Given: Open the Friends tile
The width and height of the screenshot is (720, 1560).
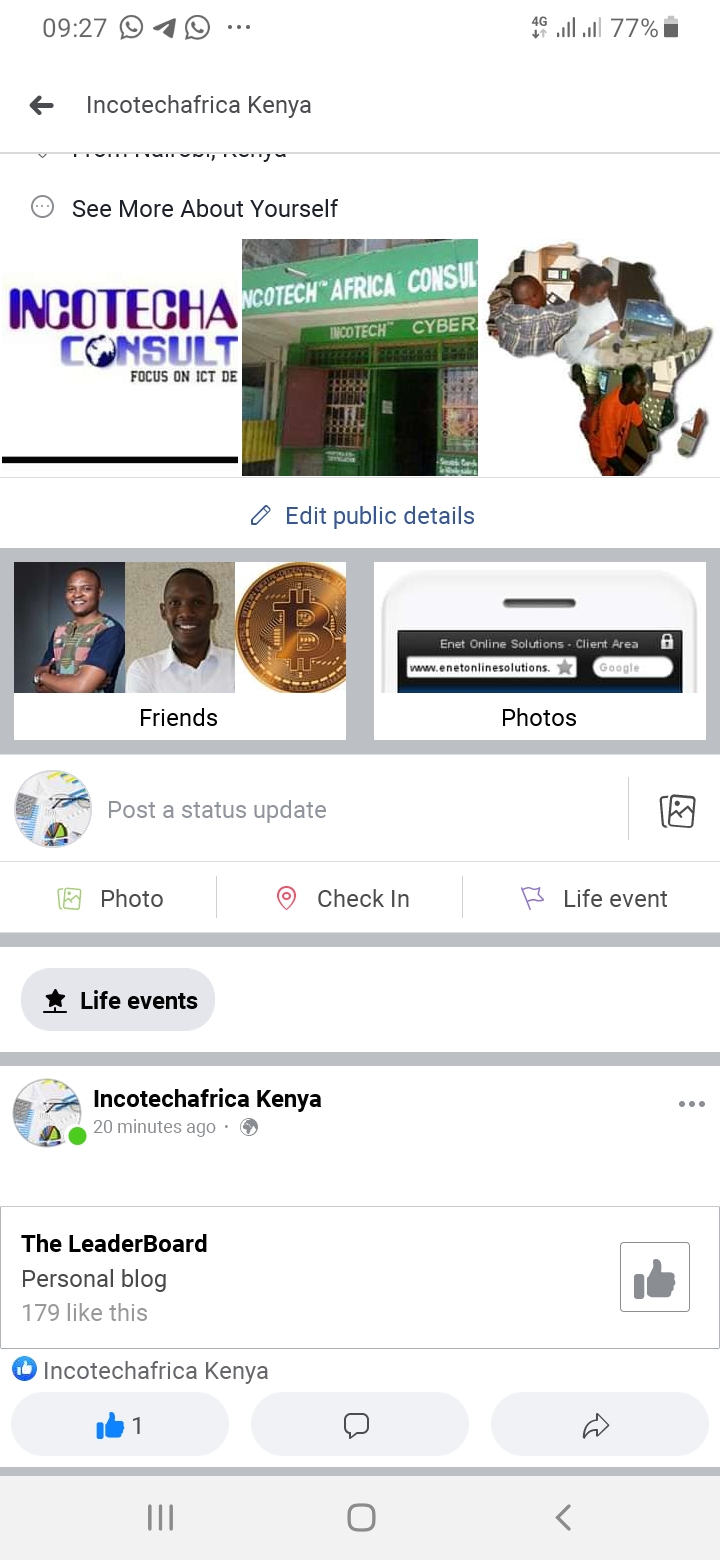Looking at the screenshot, I should (x=180, y=650).
